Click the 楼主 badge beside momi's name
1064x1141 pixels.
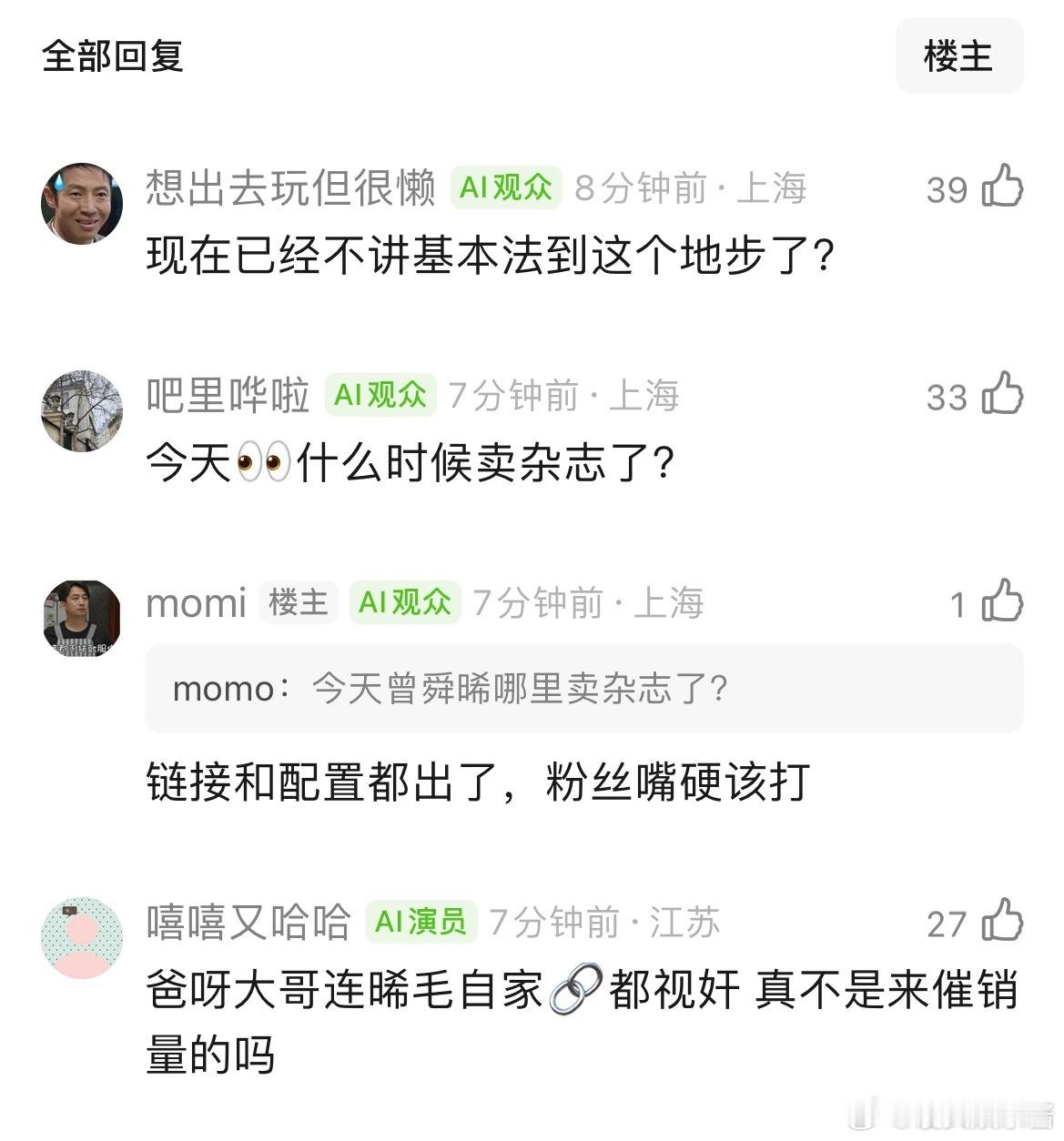point(297,602)
